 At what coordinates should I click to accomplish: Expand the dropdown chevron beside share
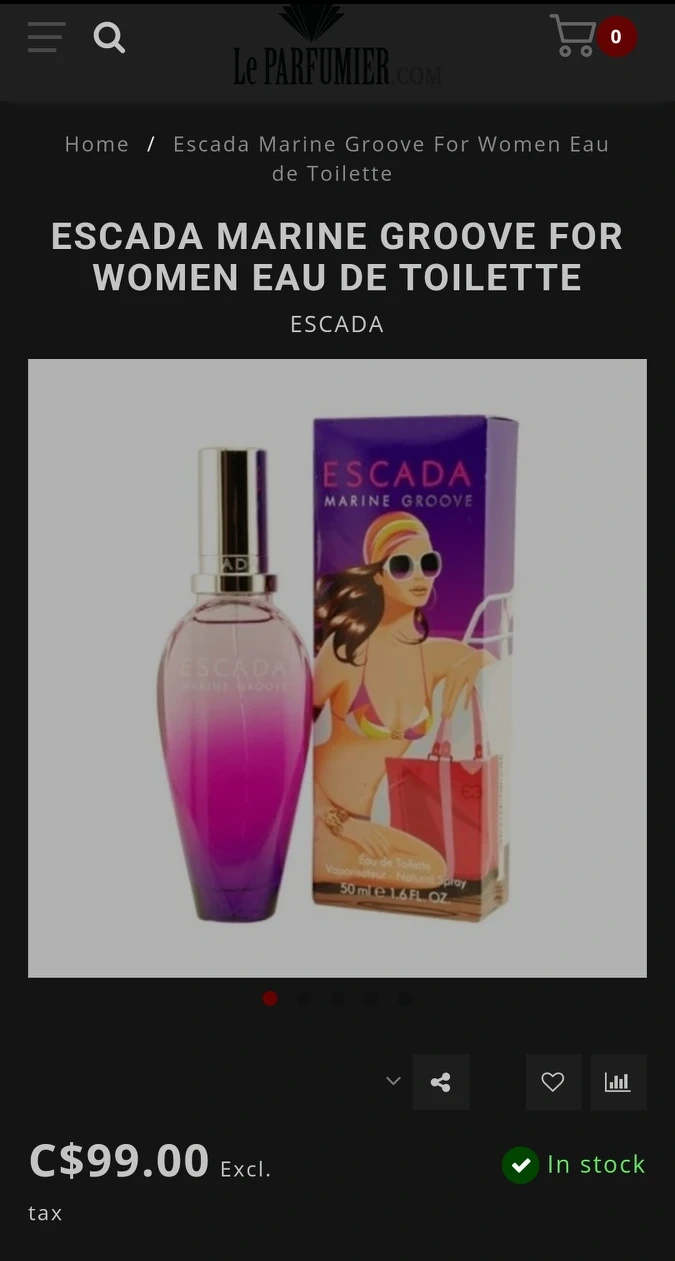(x=393, y=1081)
